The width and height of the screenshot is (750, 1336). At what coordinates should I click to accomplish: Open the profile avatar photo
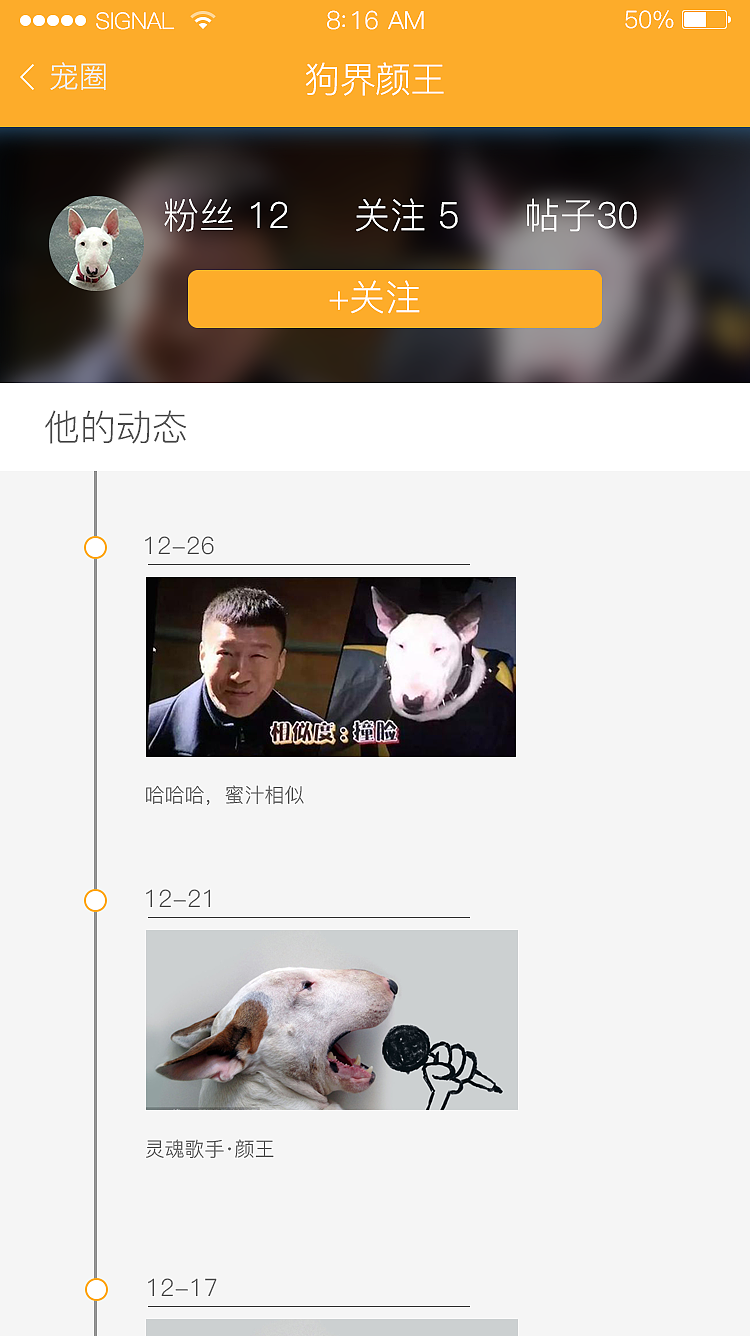pos(96,243)
